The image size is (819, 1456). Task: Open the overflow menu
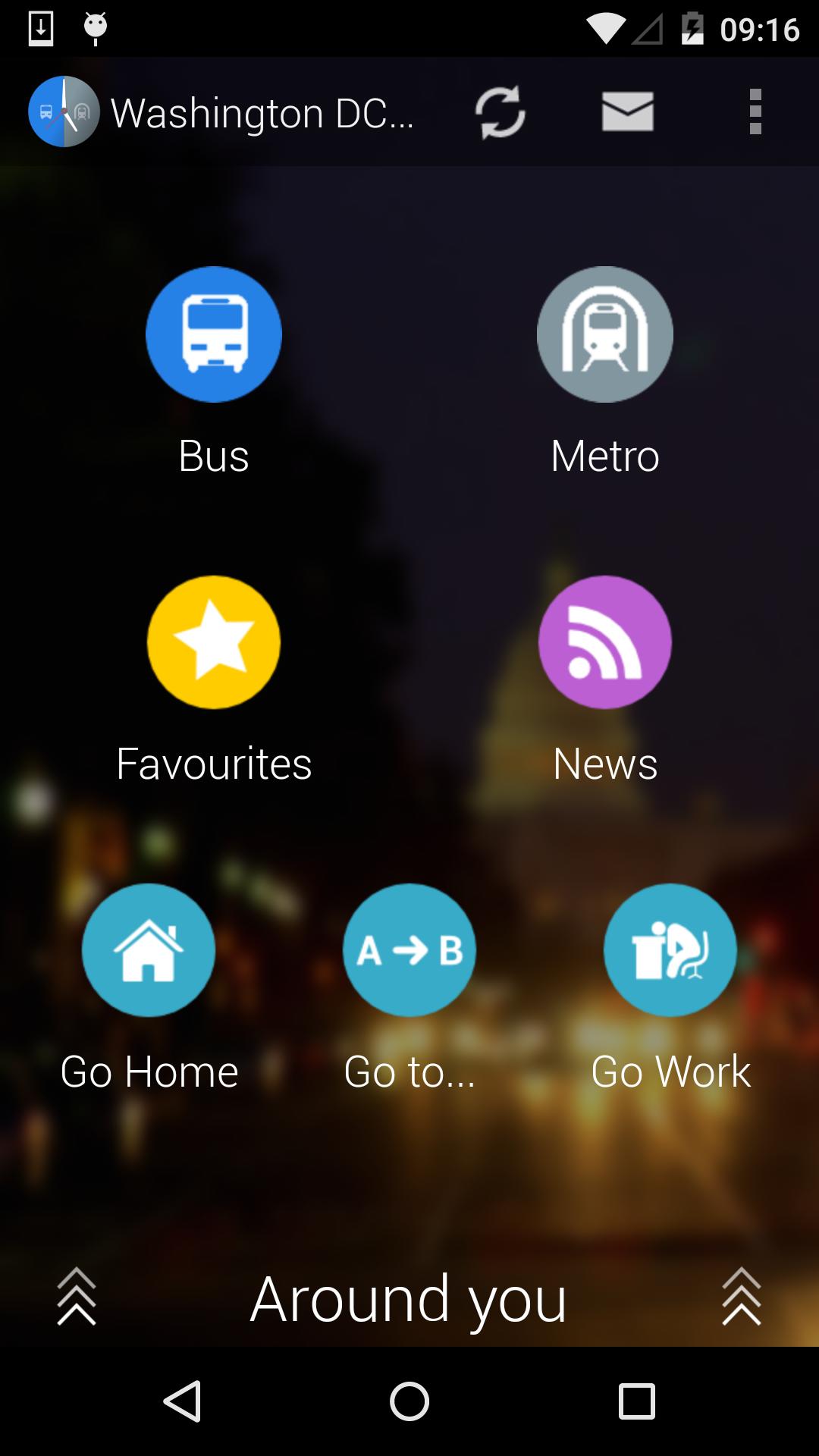(x=755, y=111)
